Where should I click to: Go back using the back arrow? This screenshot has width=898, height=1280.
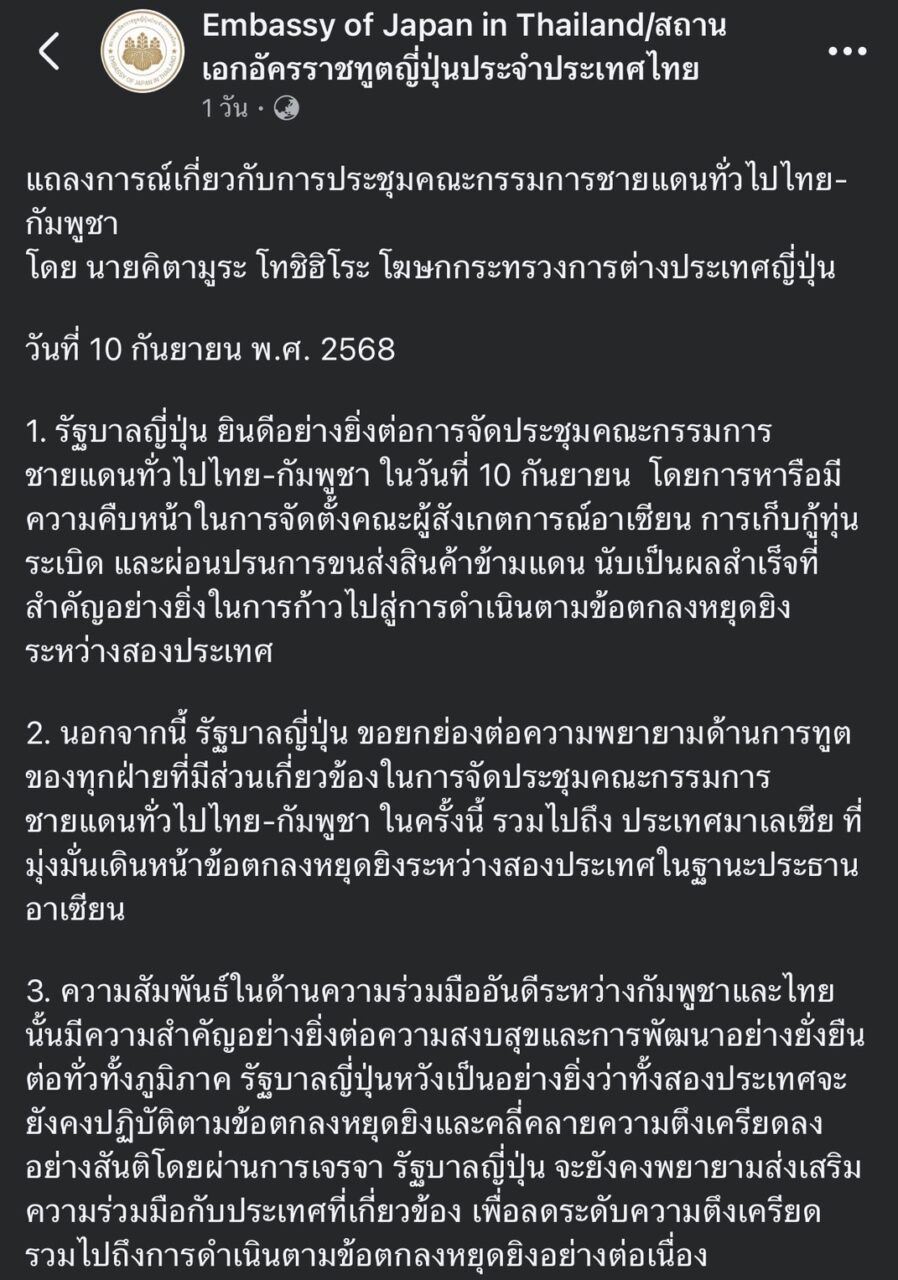point(49,51)
